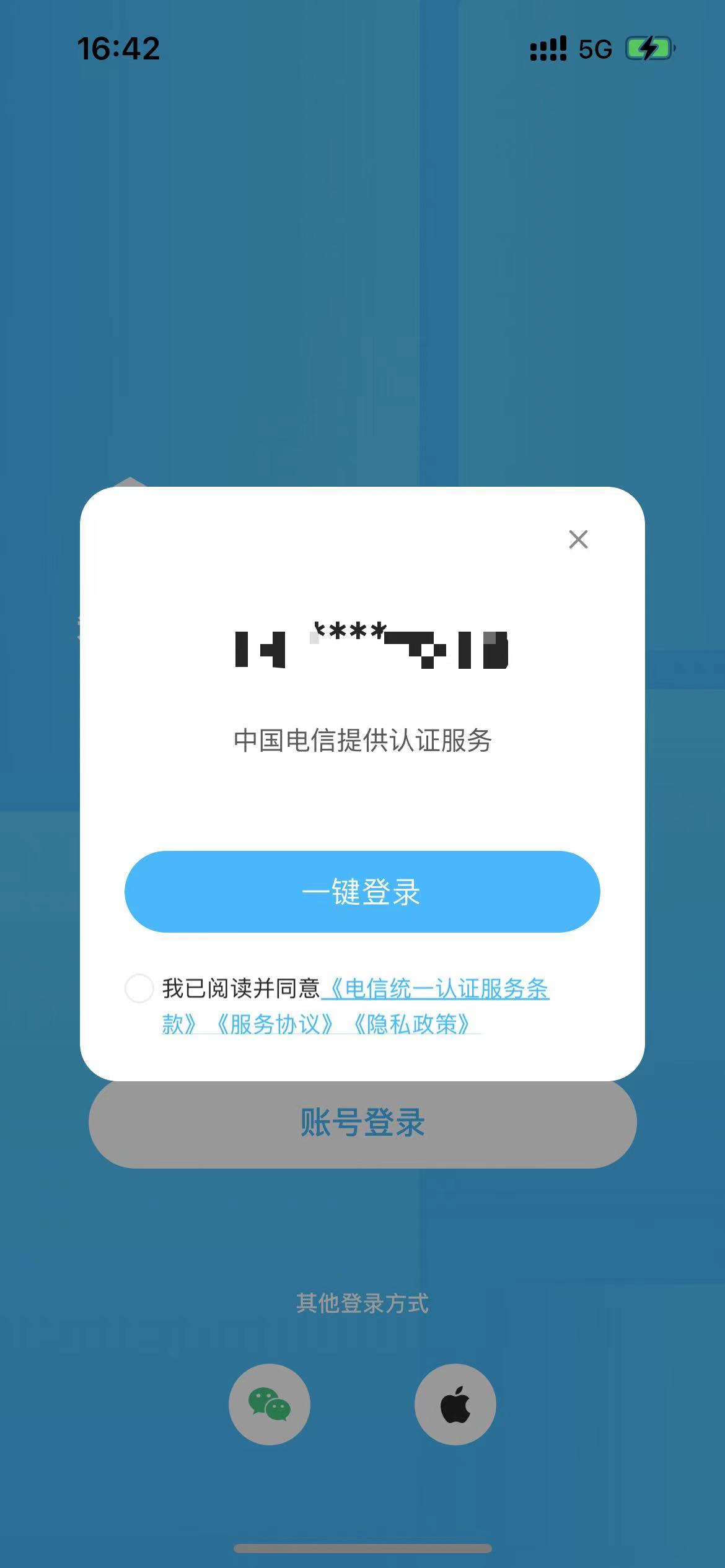Open 《电信统一认证服务条款》 link
The width and height of the screenshot is (725, 1568).
437,988
